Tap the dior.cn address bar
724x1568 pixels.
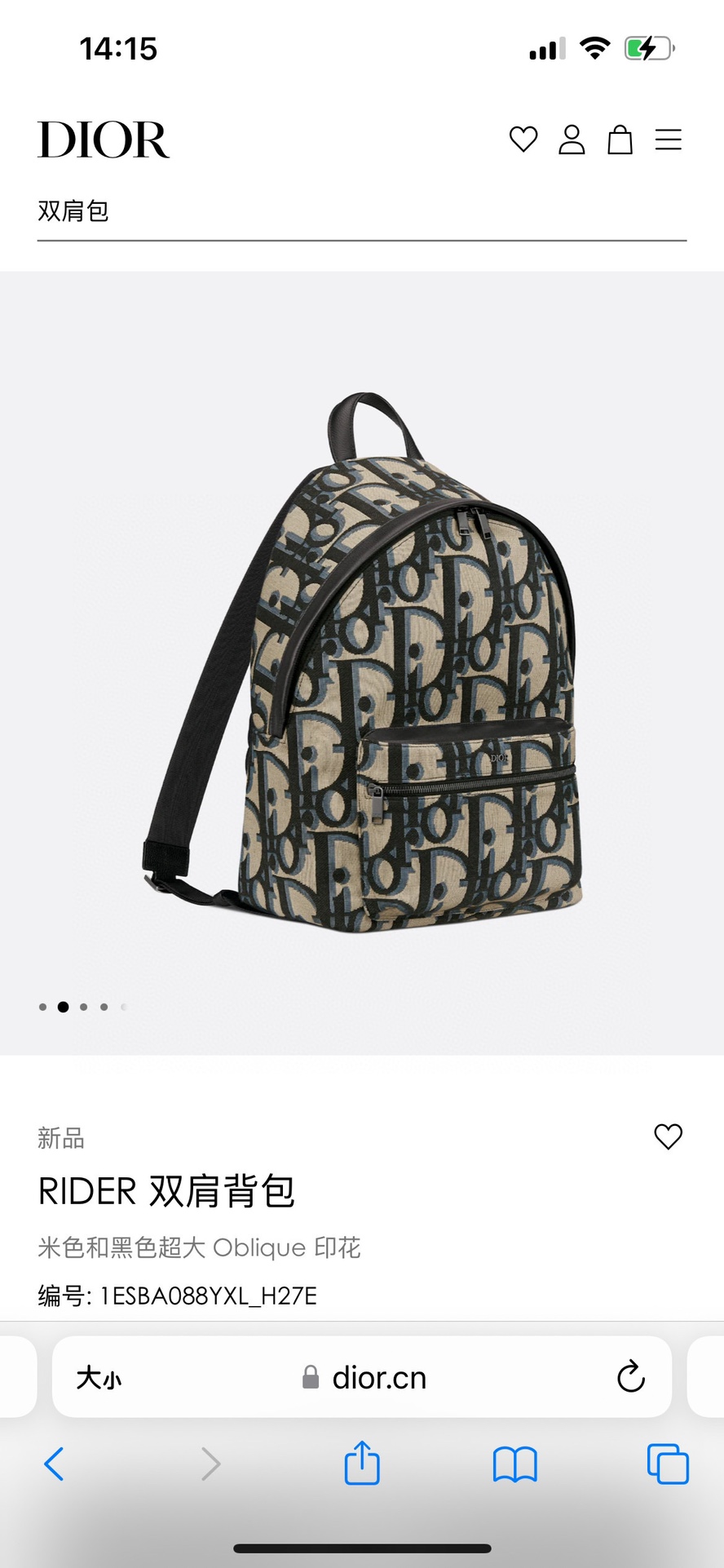(364, 1378)
